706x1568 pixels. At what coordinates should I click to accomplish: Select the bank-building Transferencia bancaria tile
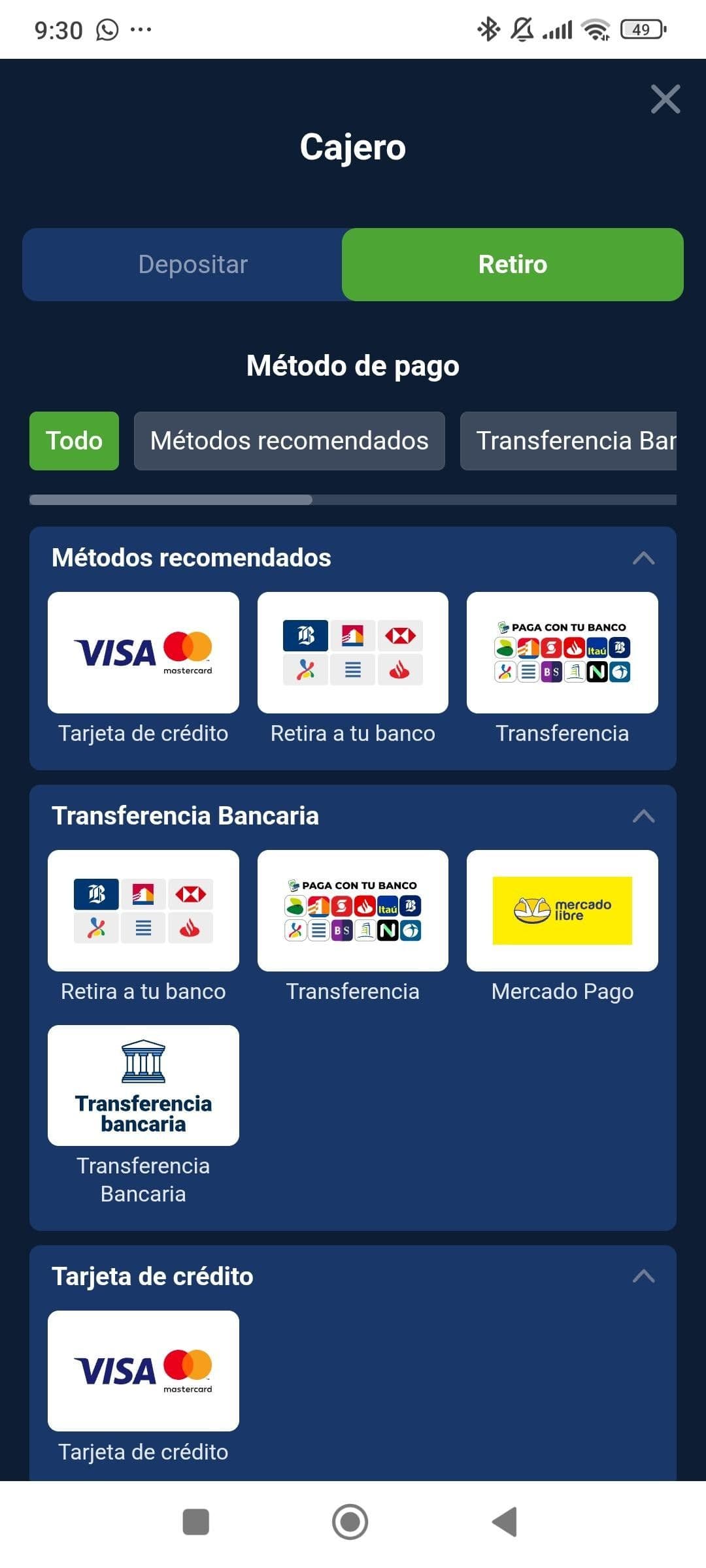click(x=143, y=1085)
